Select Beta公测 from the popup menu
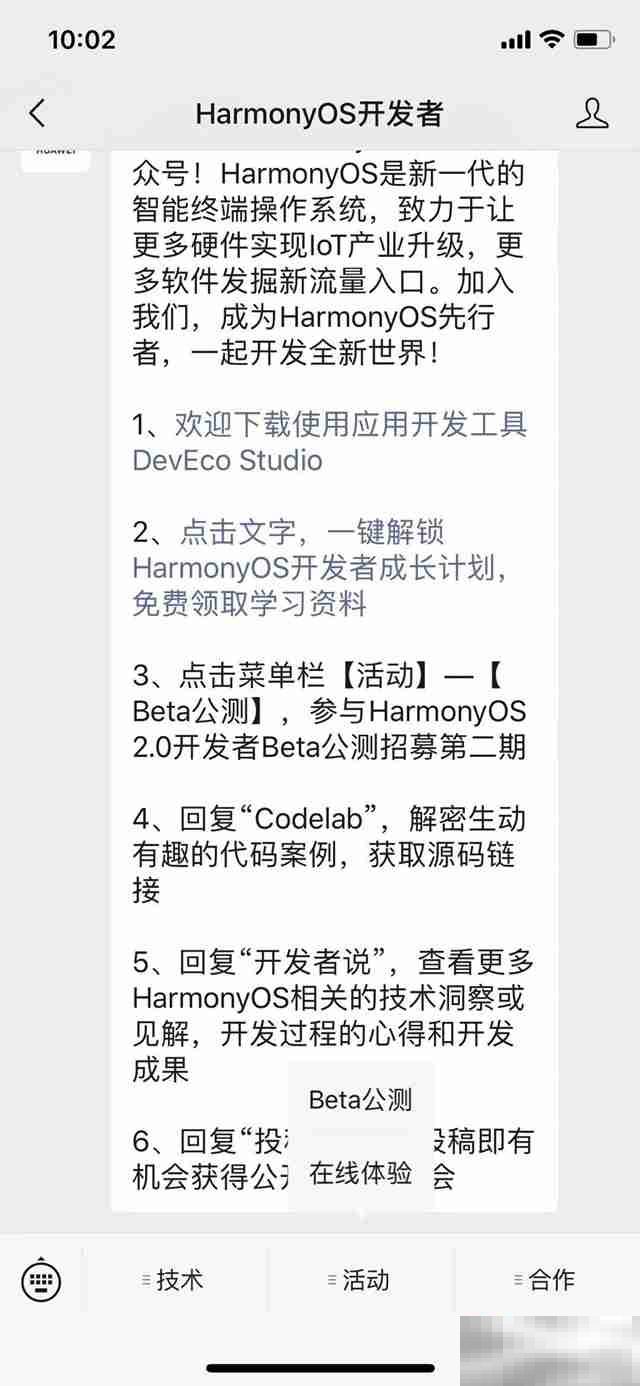The image size is (640, 1386). [x=360, y=1100]
